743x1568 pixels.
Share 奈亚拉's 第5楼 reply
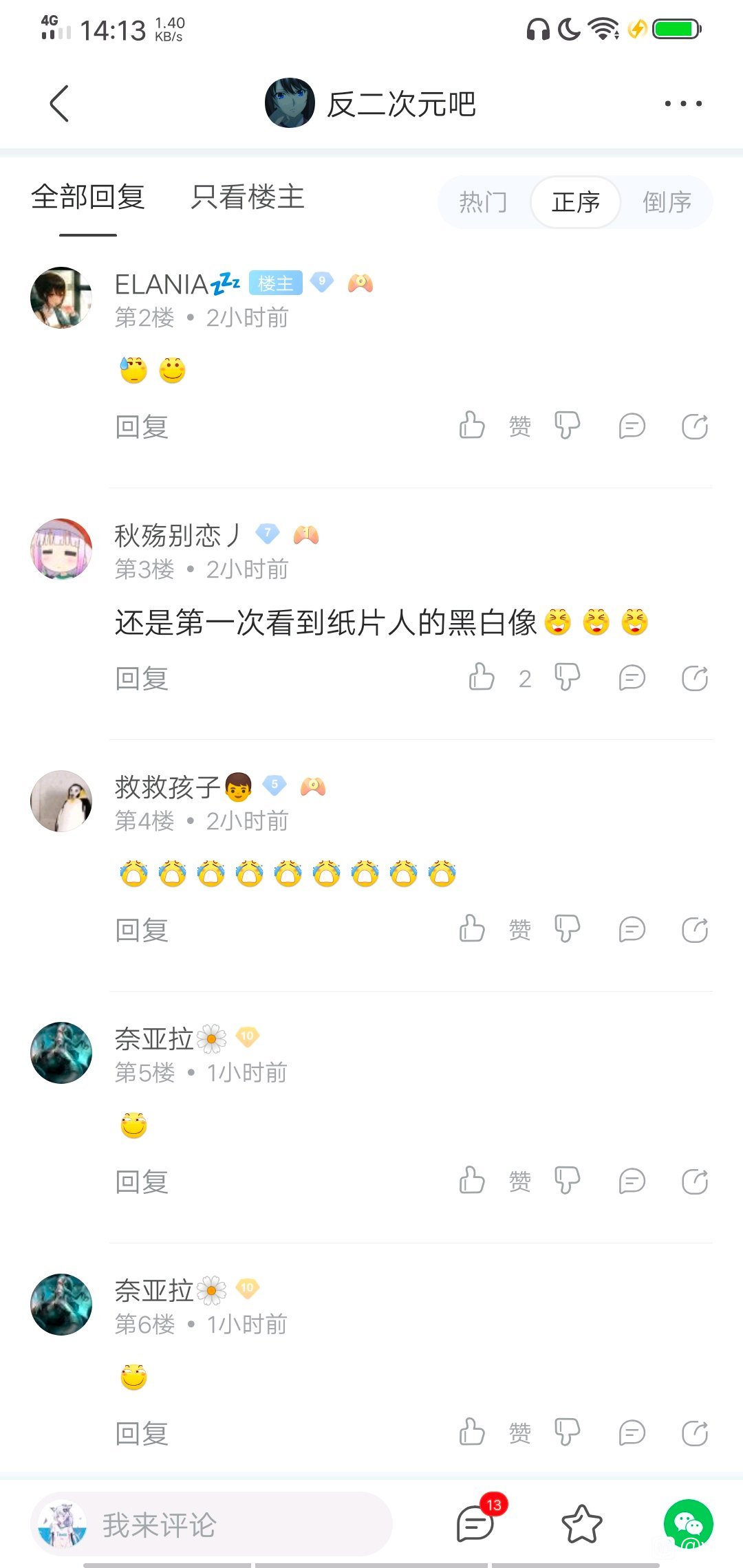click(695, 1182)
